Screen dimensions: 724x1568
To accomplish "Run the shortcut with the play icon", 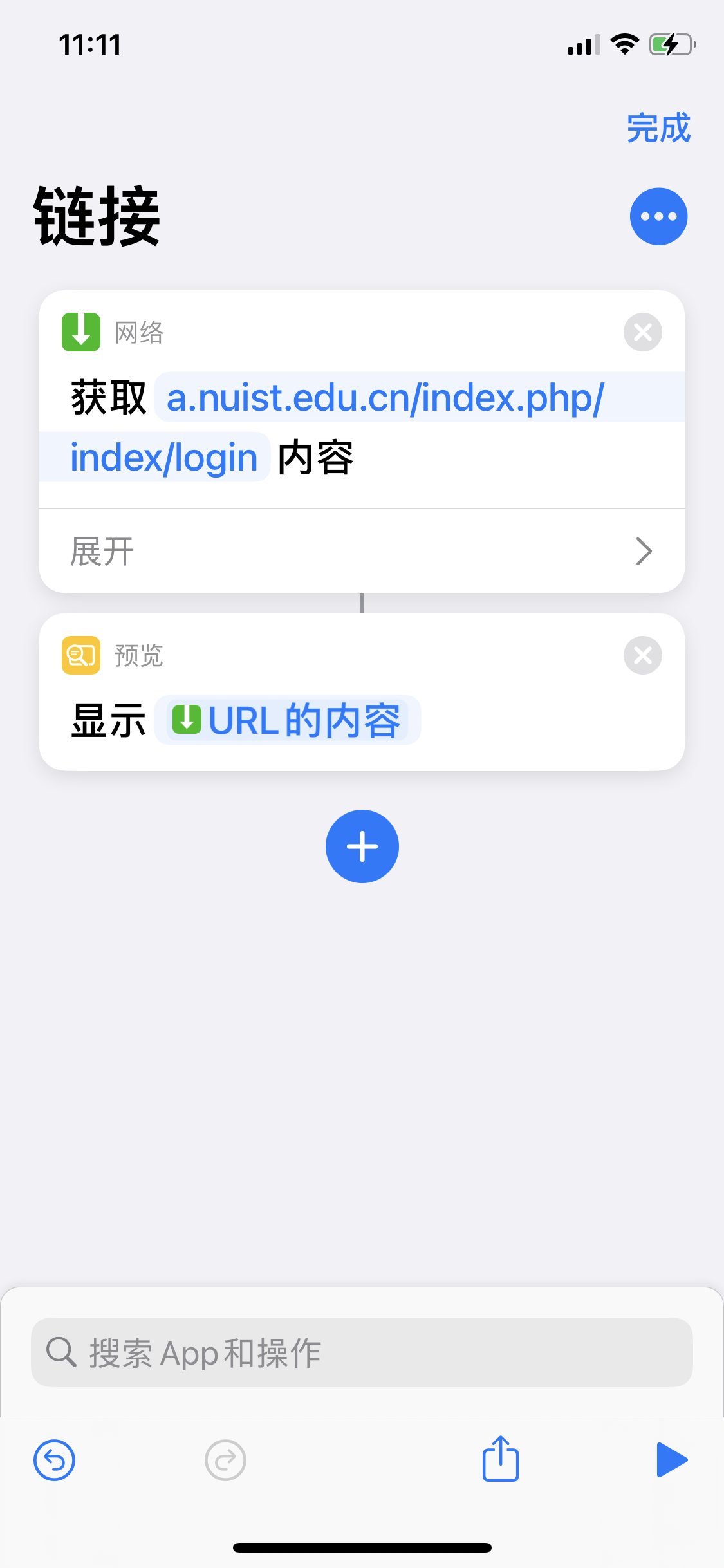I will pos(671,1460).
